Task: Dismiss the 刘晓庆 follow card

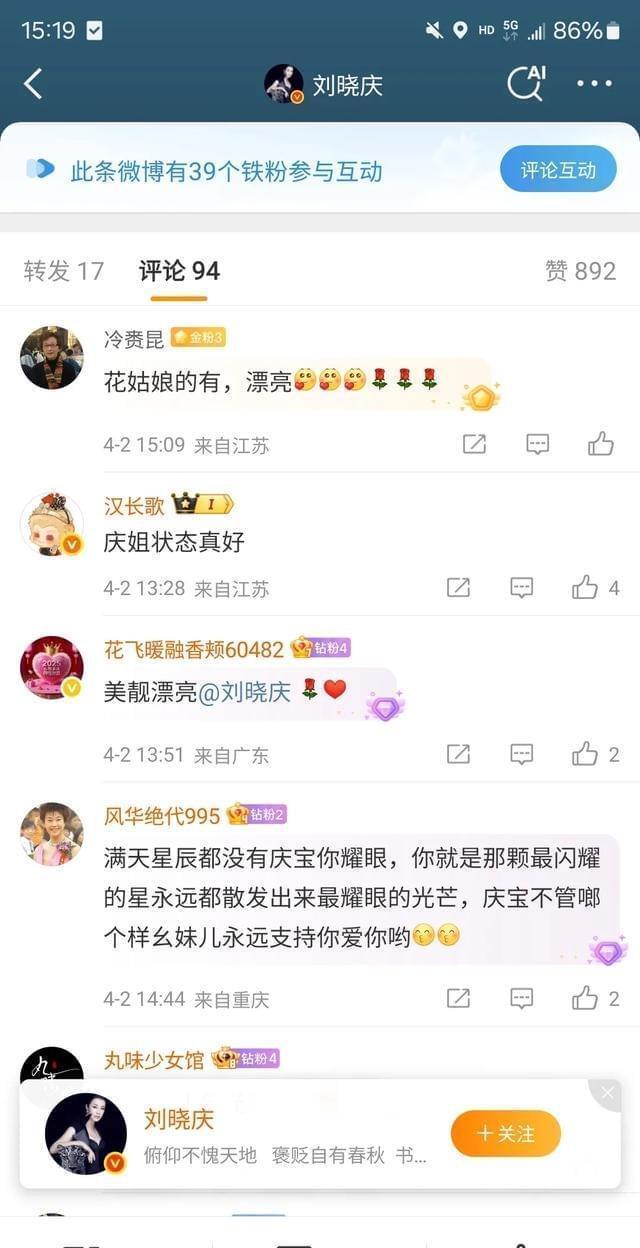Action: [x=607, y=1094]
